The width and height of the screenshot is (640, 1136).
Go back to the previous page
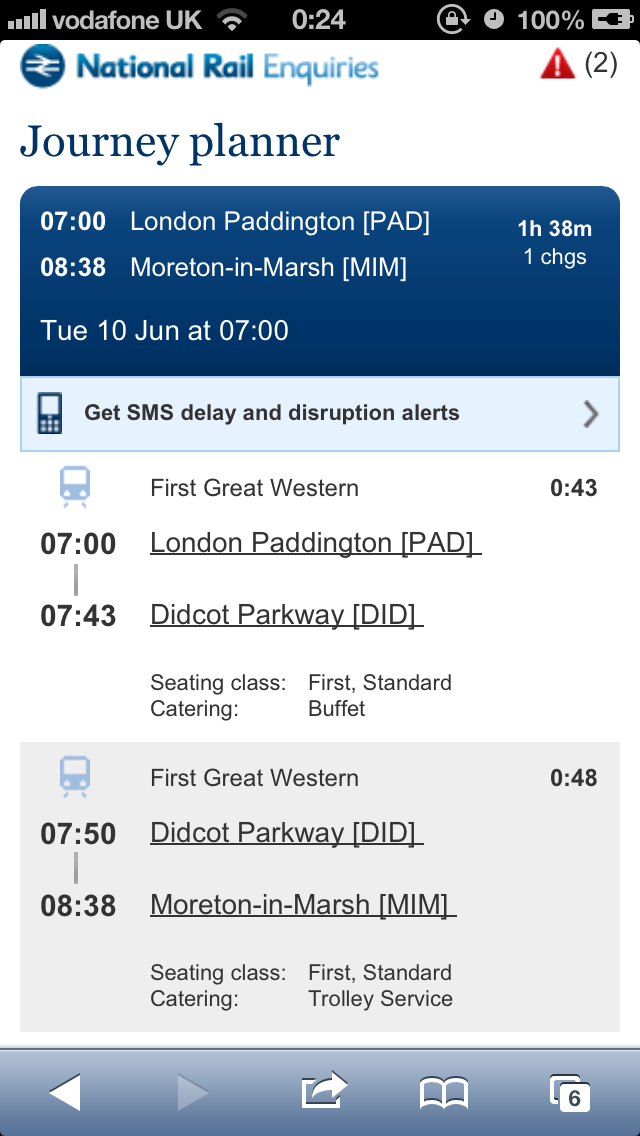click(x=65, y=1092)
